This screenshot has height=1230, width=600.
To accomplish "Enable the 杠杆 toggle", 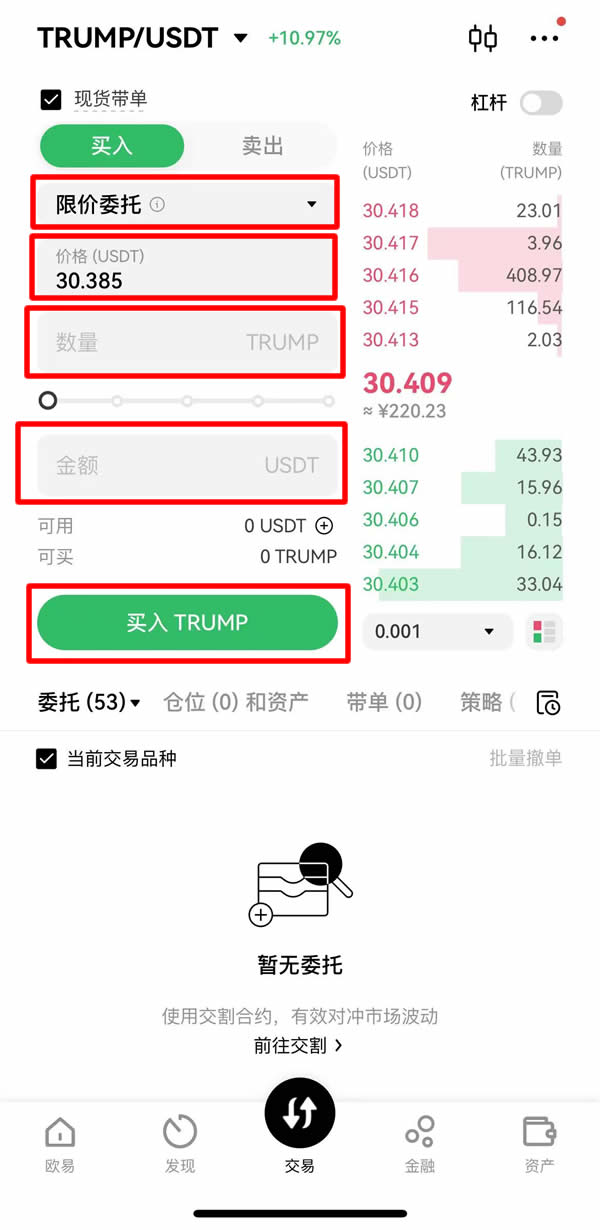I will (541, 102).
